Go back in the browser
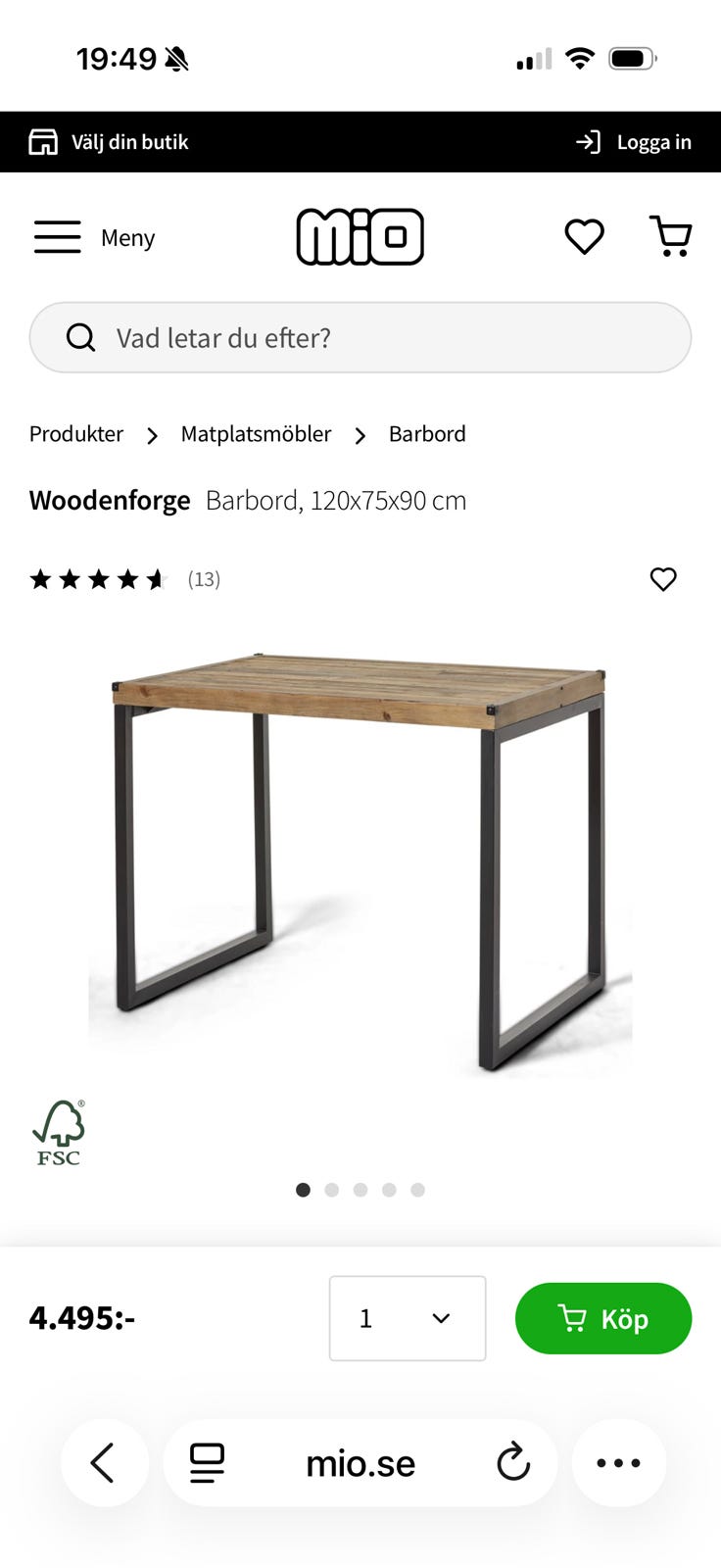721x1568 pixels. [x=104, y=1463]
